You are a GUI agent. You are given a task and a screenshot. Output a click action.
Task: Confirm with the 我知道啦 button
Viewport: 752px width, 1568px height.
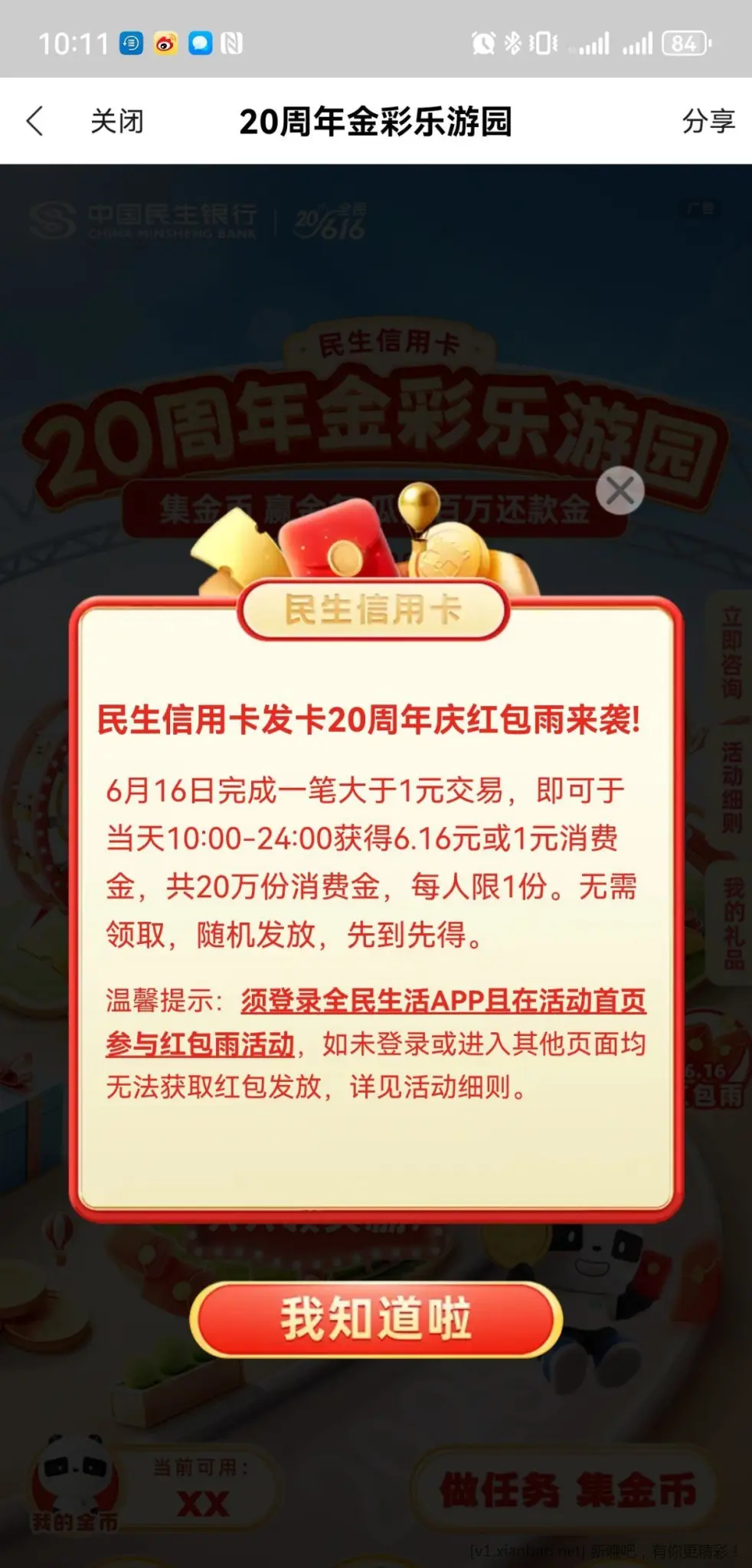[x=376, y=1320]
